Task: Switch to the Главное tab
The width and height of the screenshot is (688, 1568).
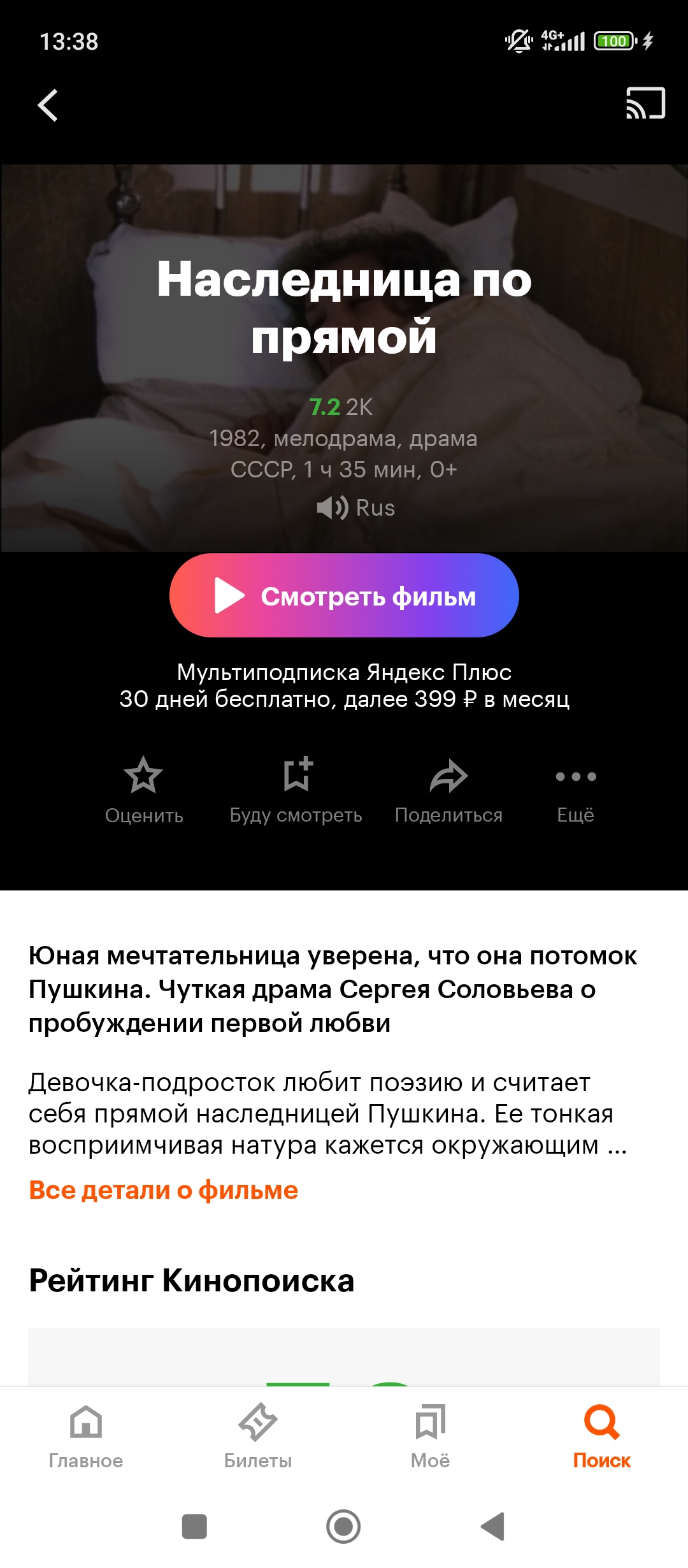Action: coord(86,1435)
